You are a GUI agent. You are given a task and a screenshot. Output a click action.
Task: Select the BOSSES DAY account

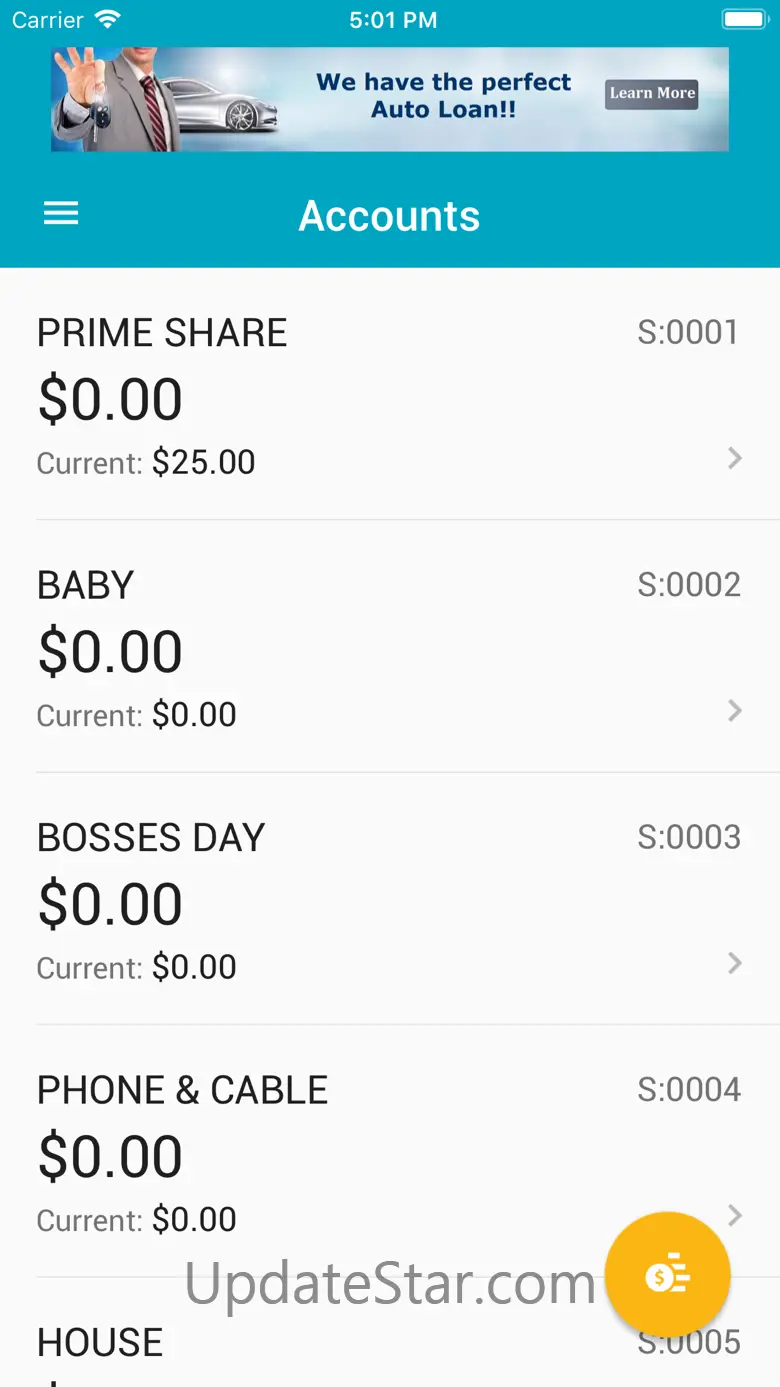tap(389, 900)
